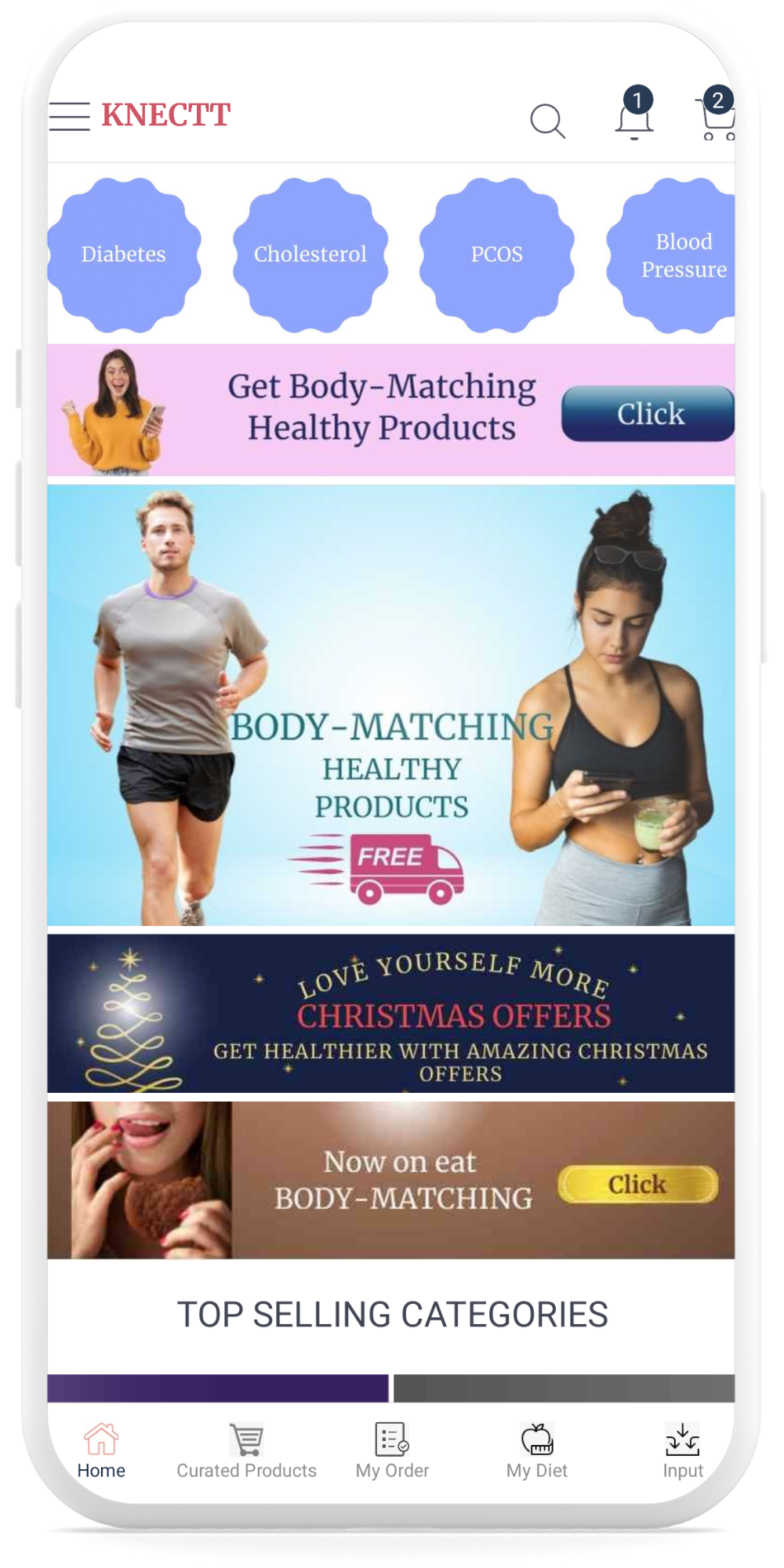Viewport: 784px width, 1568px height.
Task: Go to the Home tab
Action: point(101,1450)
